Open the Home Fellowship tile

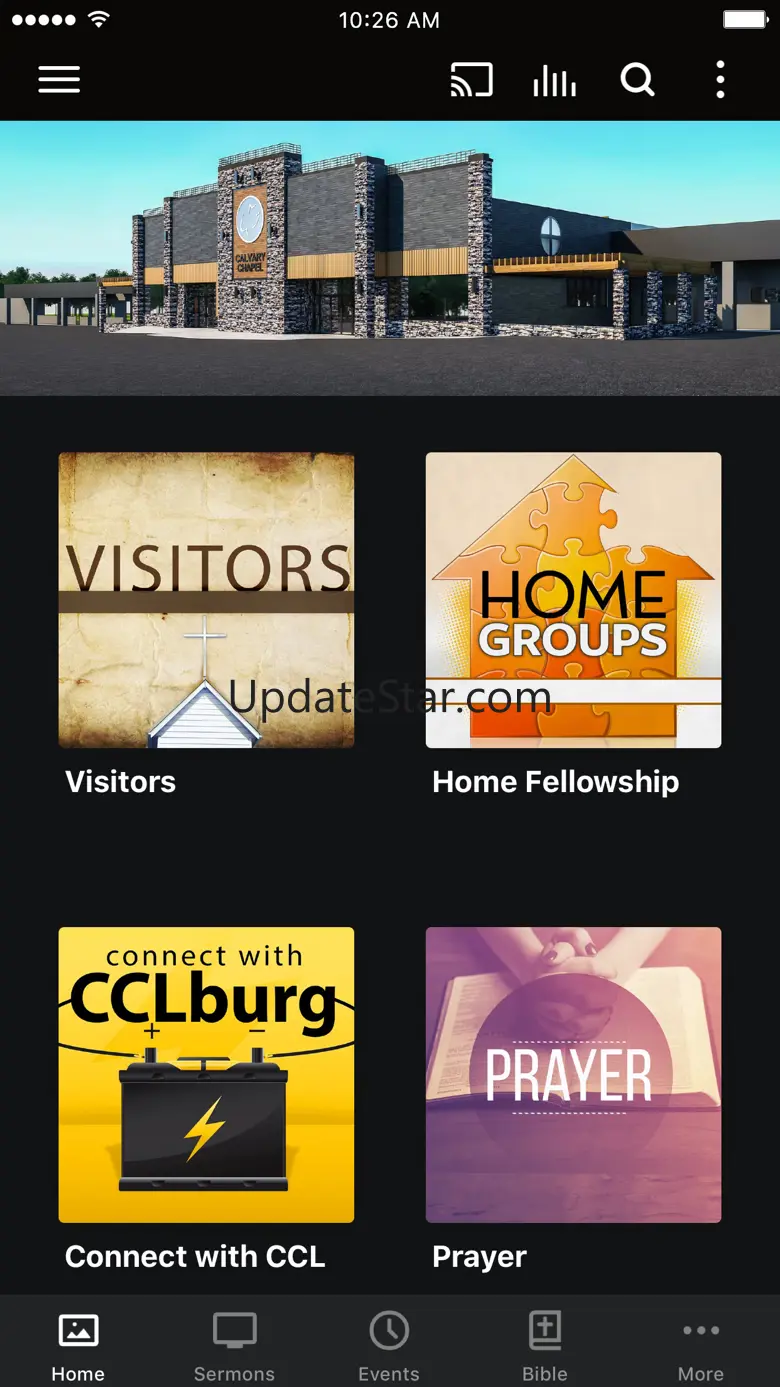coord(573,600)
